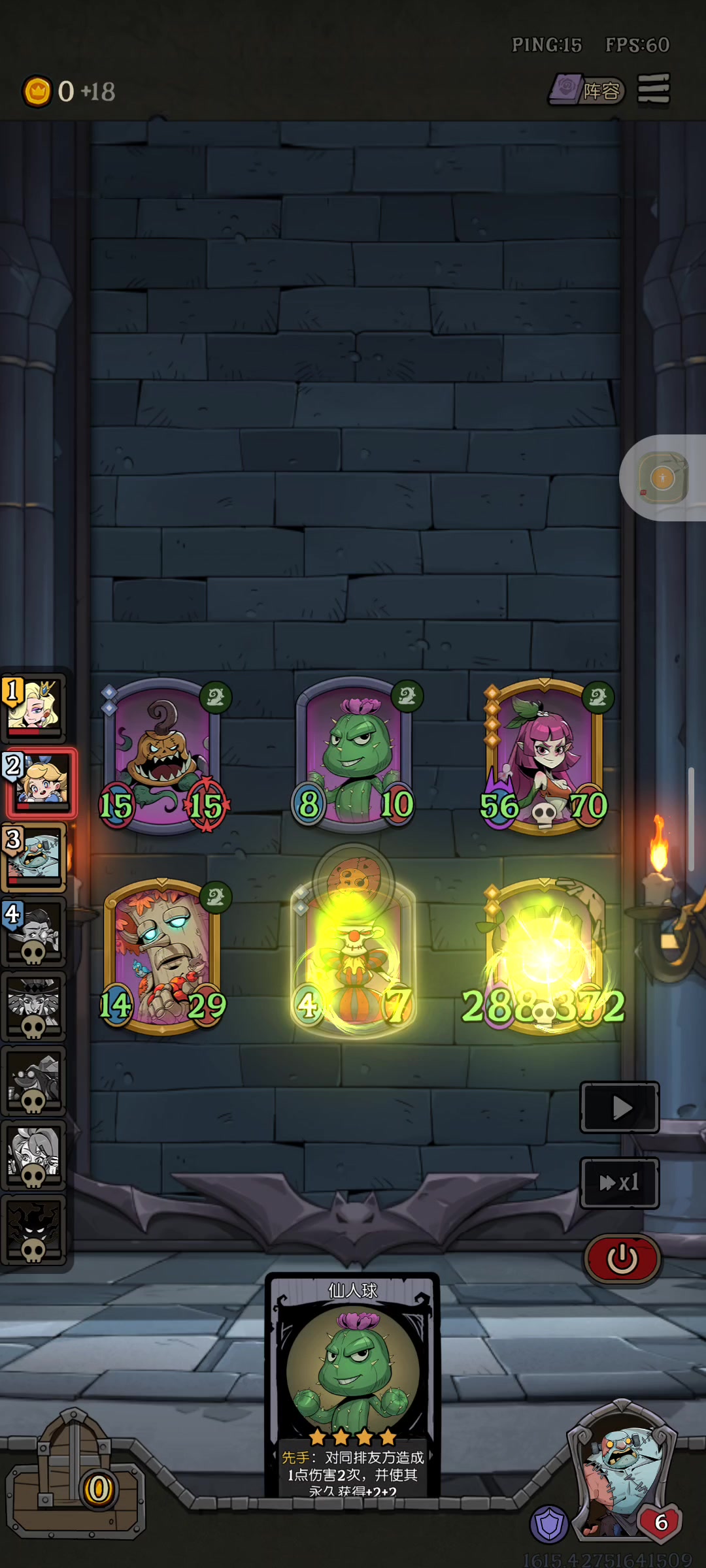Open the 仙人球 card details
This screenshot has height=1568, width=706.
point(352,1385)
